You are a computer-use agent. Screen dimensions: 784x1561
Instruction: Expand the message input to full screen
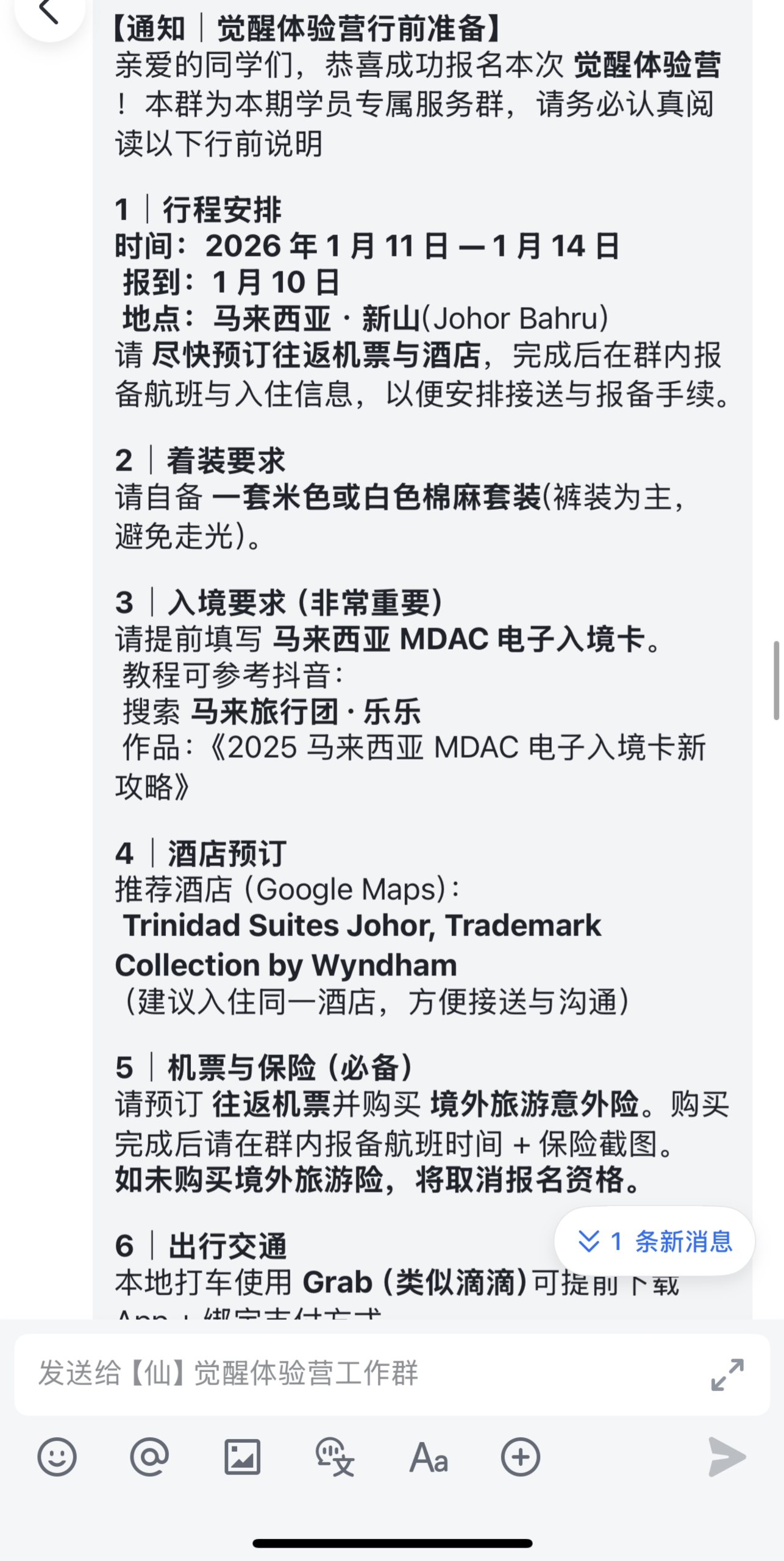pyautogui.click(x=727, y=1374)
